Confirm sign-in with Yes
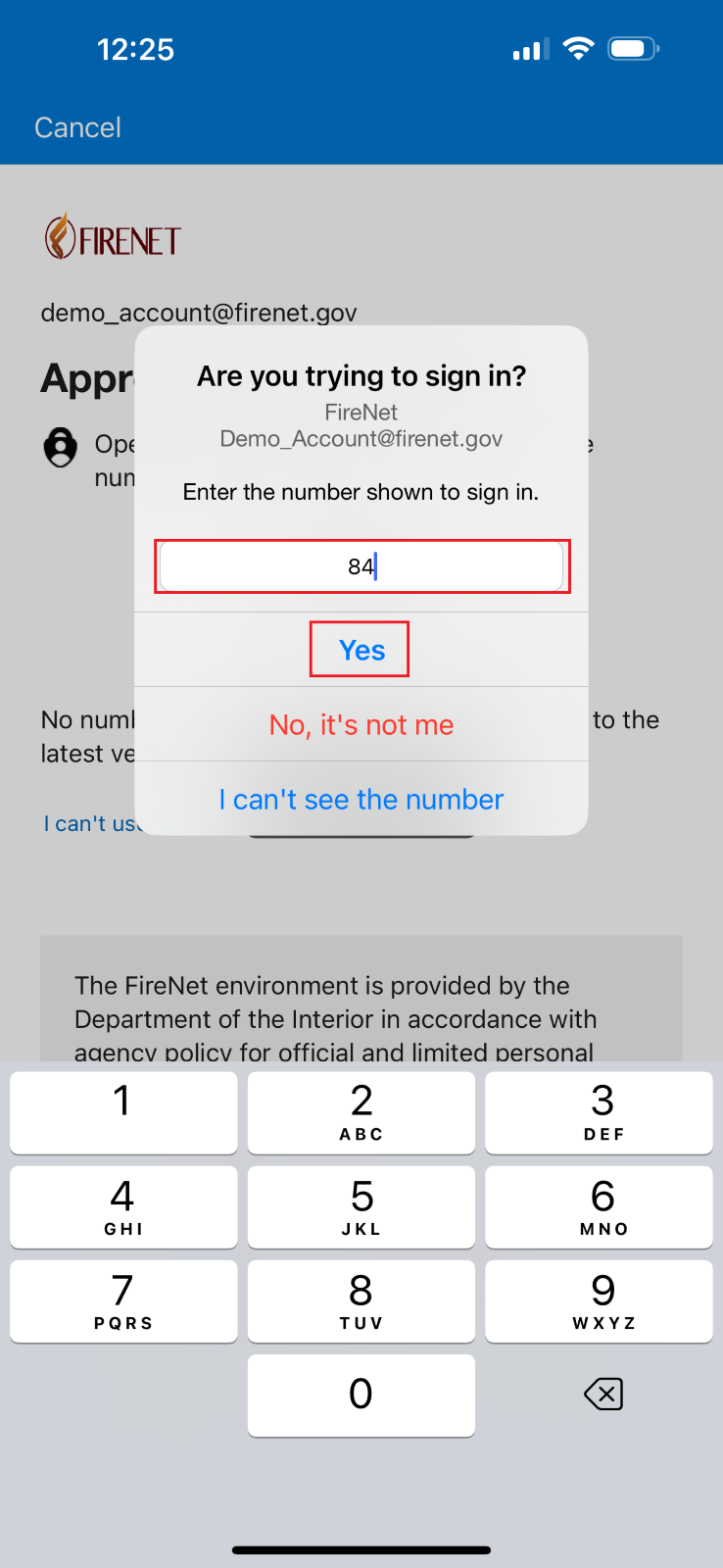The width and height of the screenshot is (723, 1568). point(361,650)
